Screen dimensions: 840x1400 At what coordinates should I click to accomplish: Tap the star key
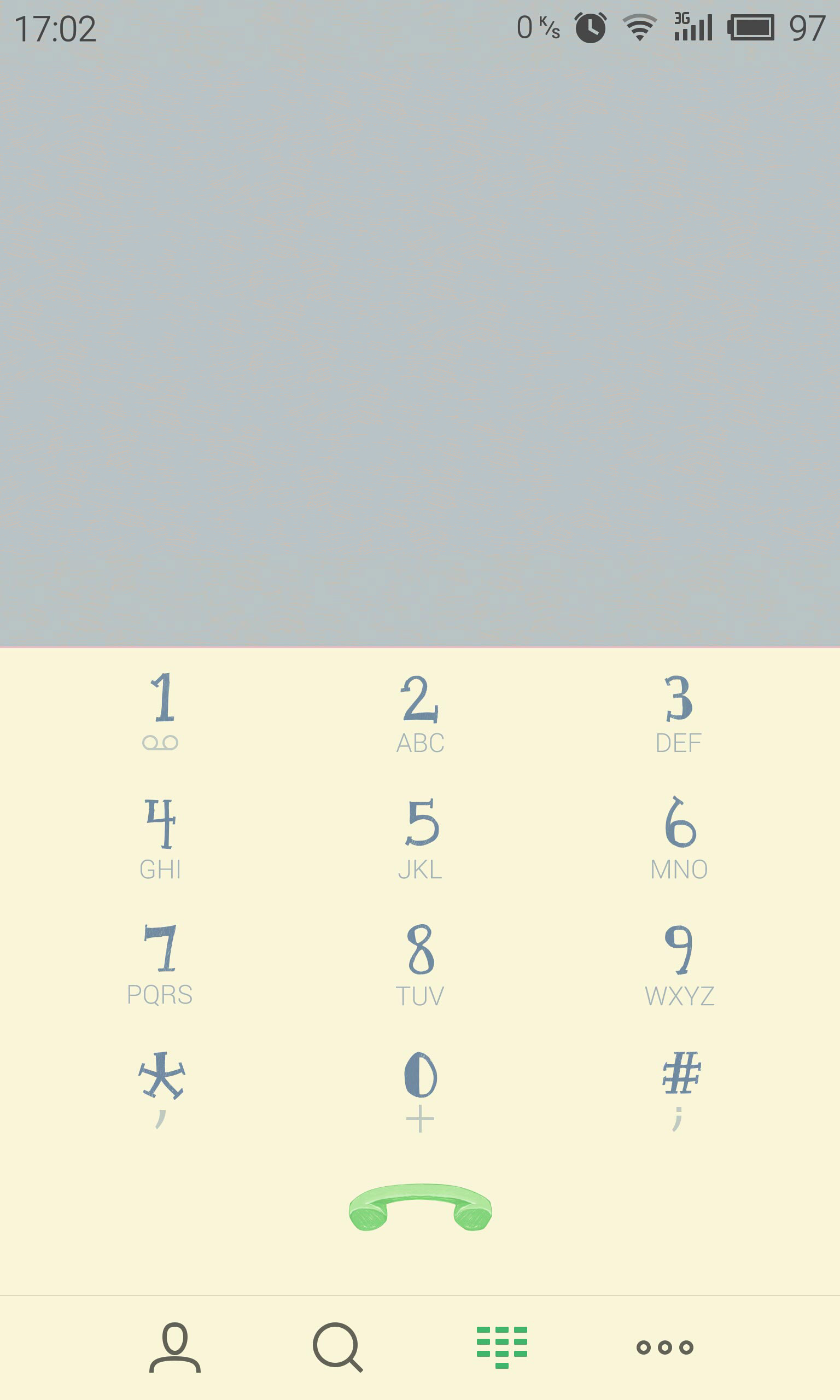[x=162, y=1089]
